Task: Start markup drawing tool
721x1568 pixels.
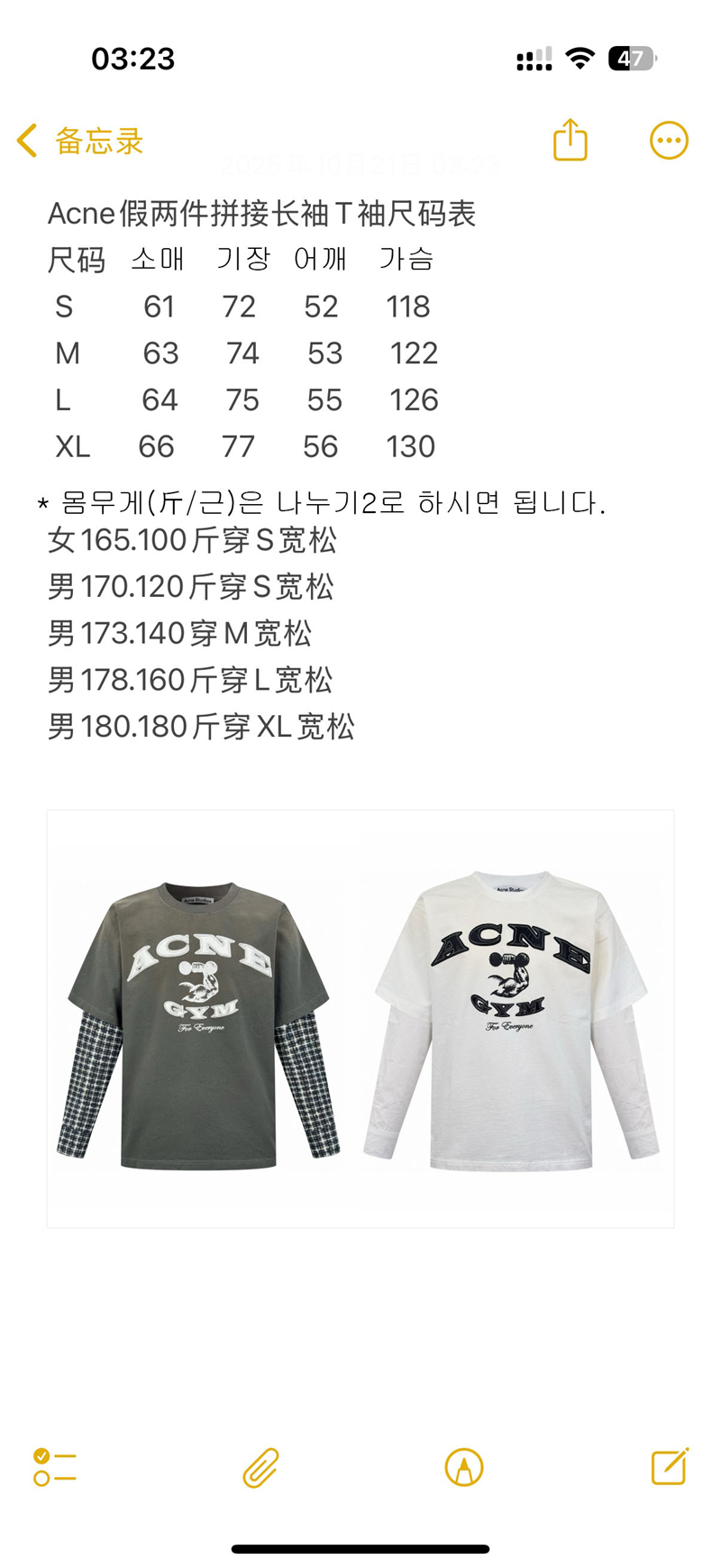Action: point(464,1467)
